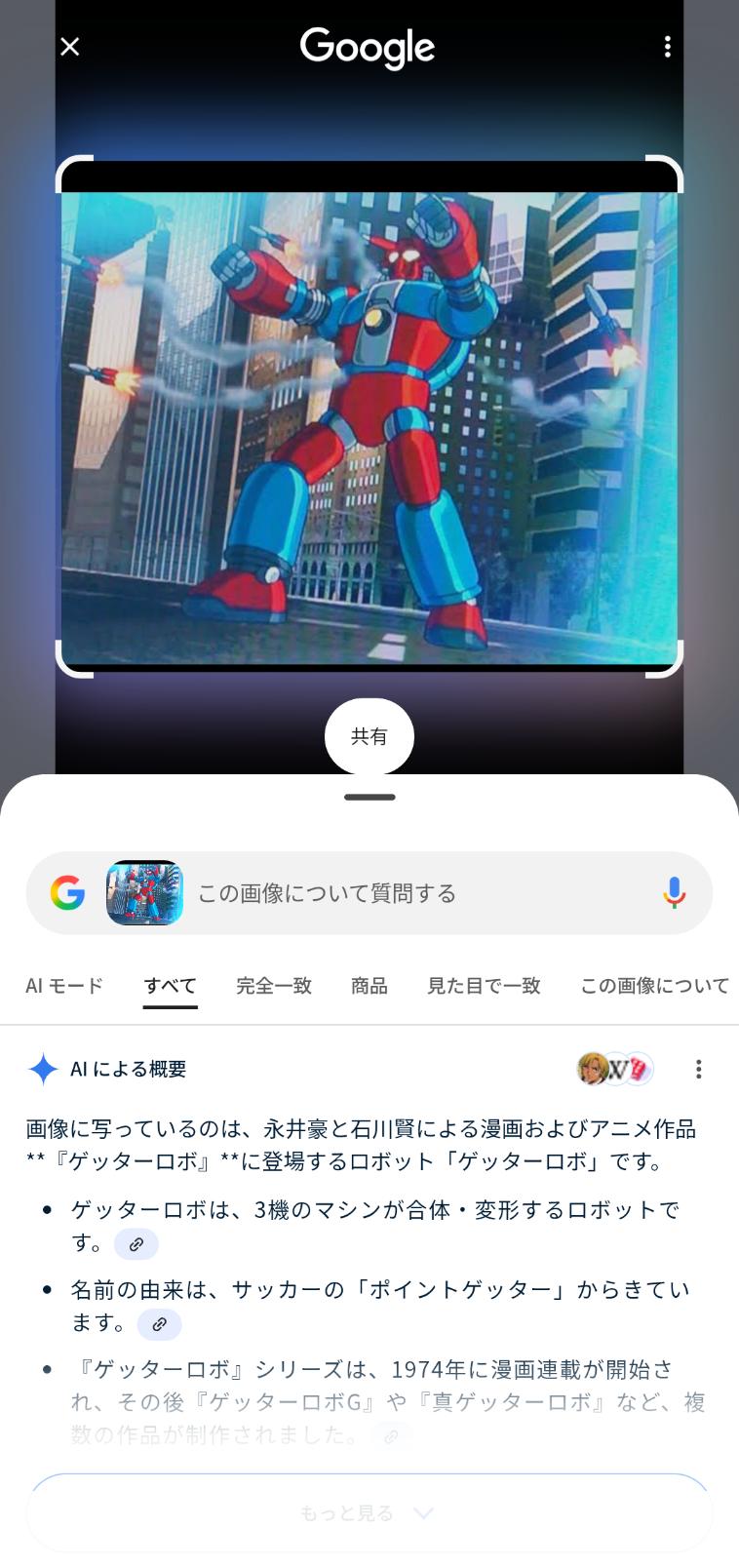Expand the overview with もっと見る

pos(369,1512)
